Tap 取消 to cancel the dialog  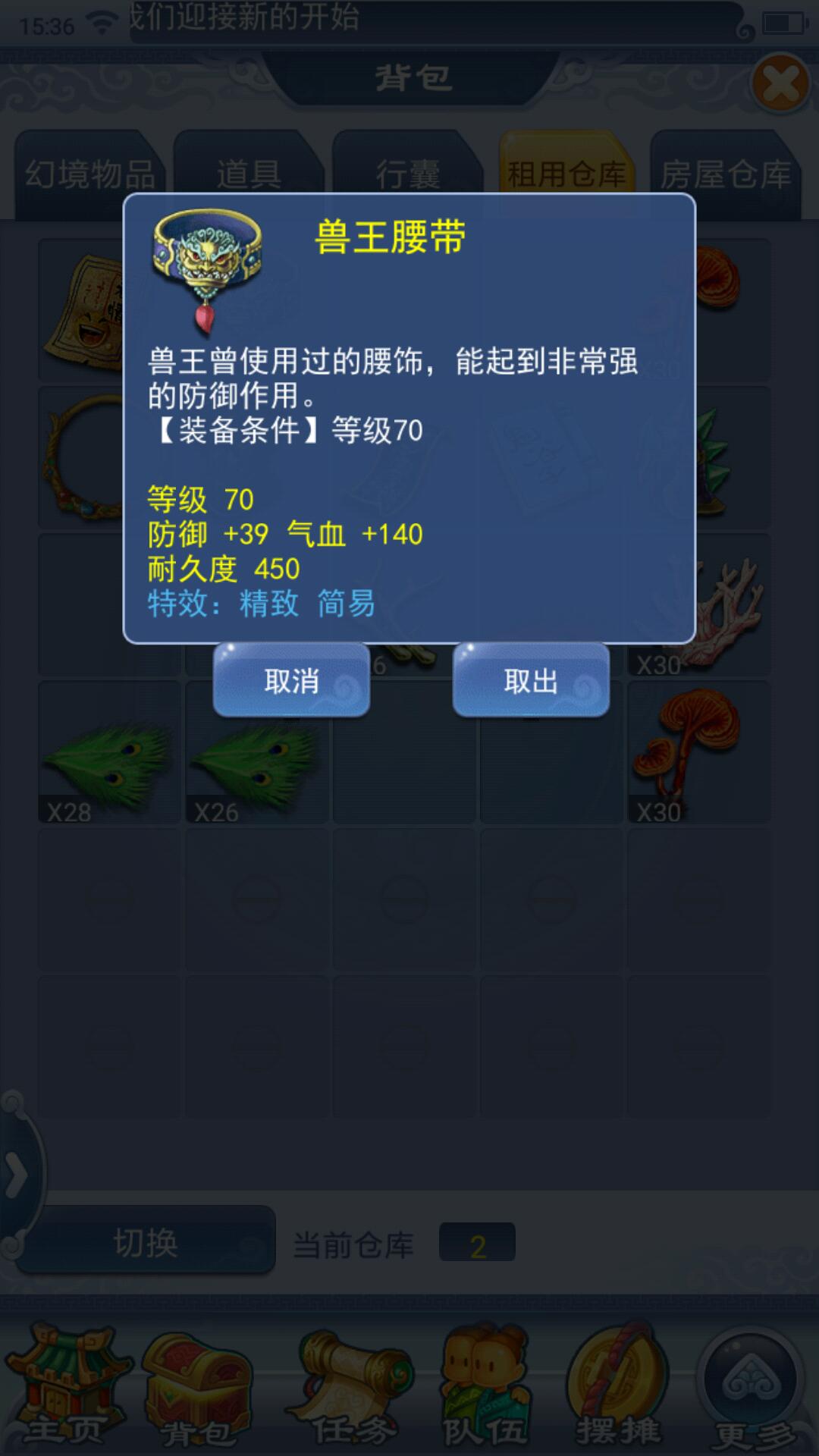pos(291,680)
